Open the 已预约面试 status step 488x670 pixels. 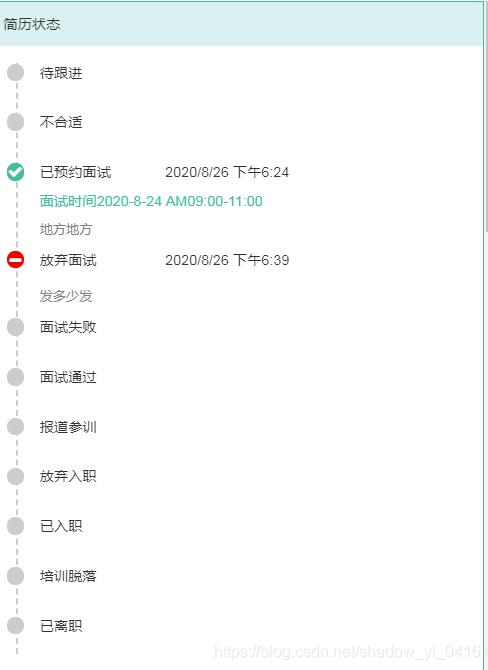pos(75,172)
